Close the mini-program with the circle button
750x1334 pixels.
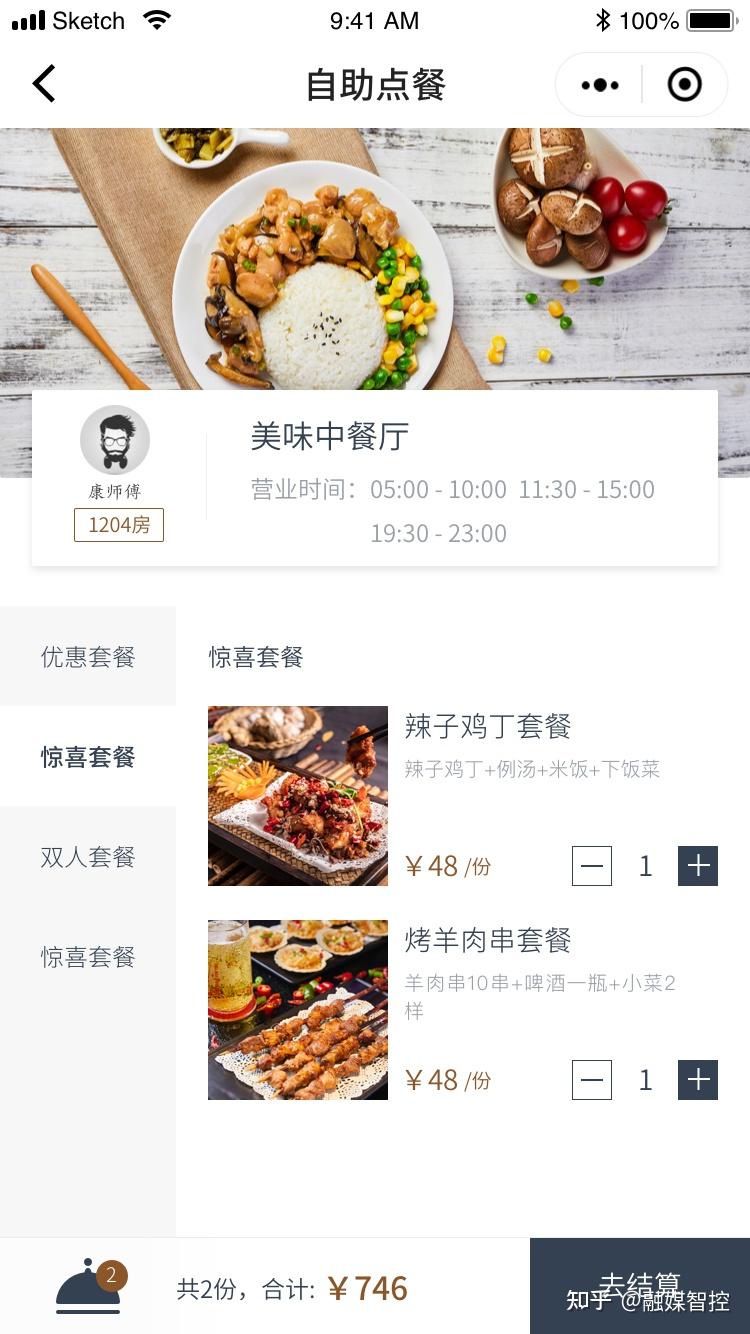pos(685,85)
